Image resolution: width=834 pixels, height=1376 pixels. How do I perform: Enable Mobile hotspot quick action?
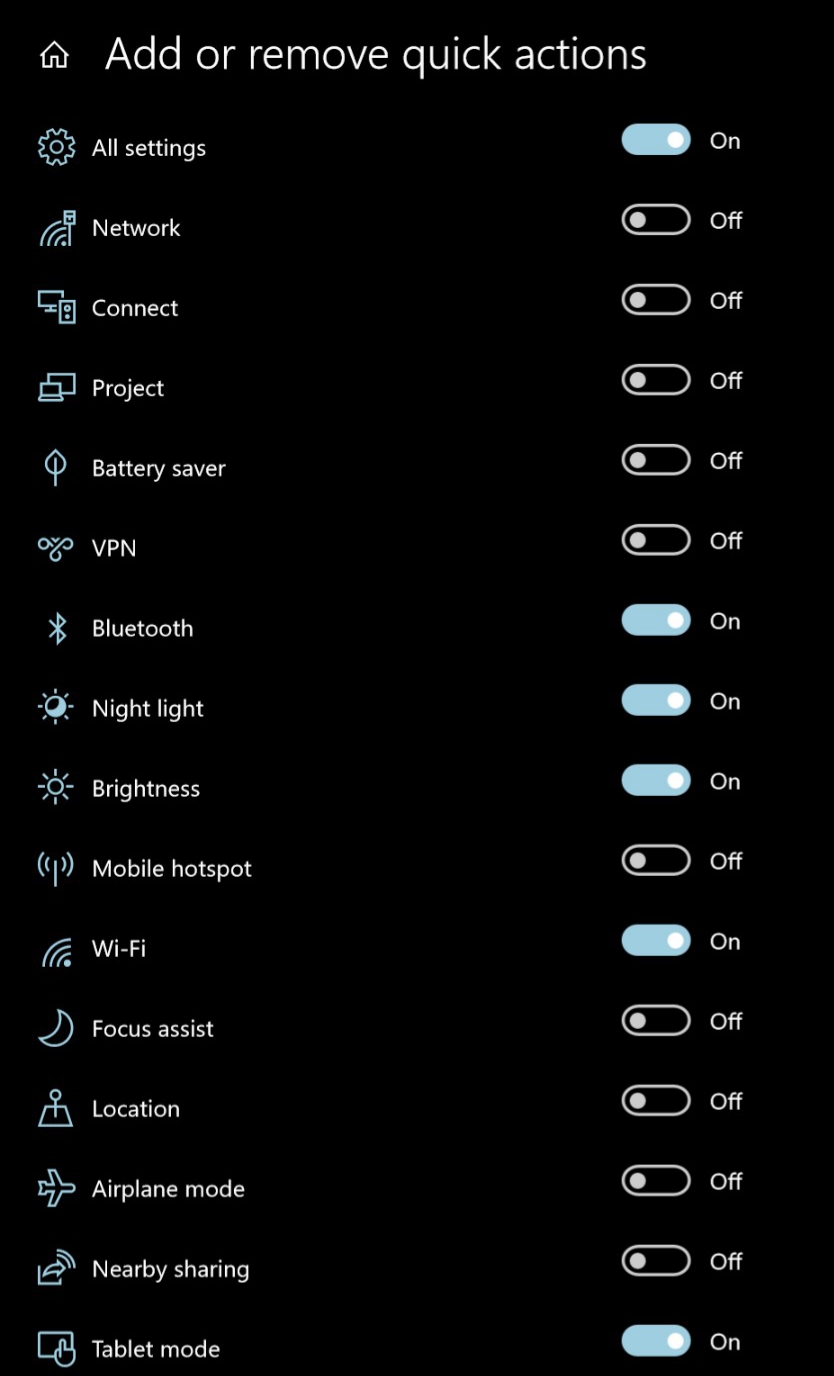656,861
